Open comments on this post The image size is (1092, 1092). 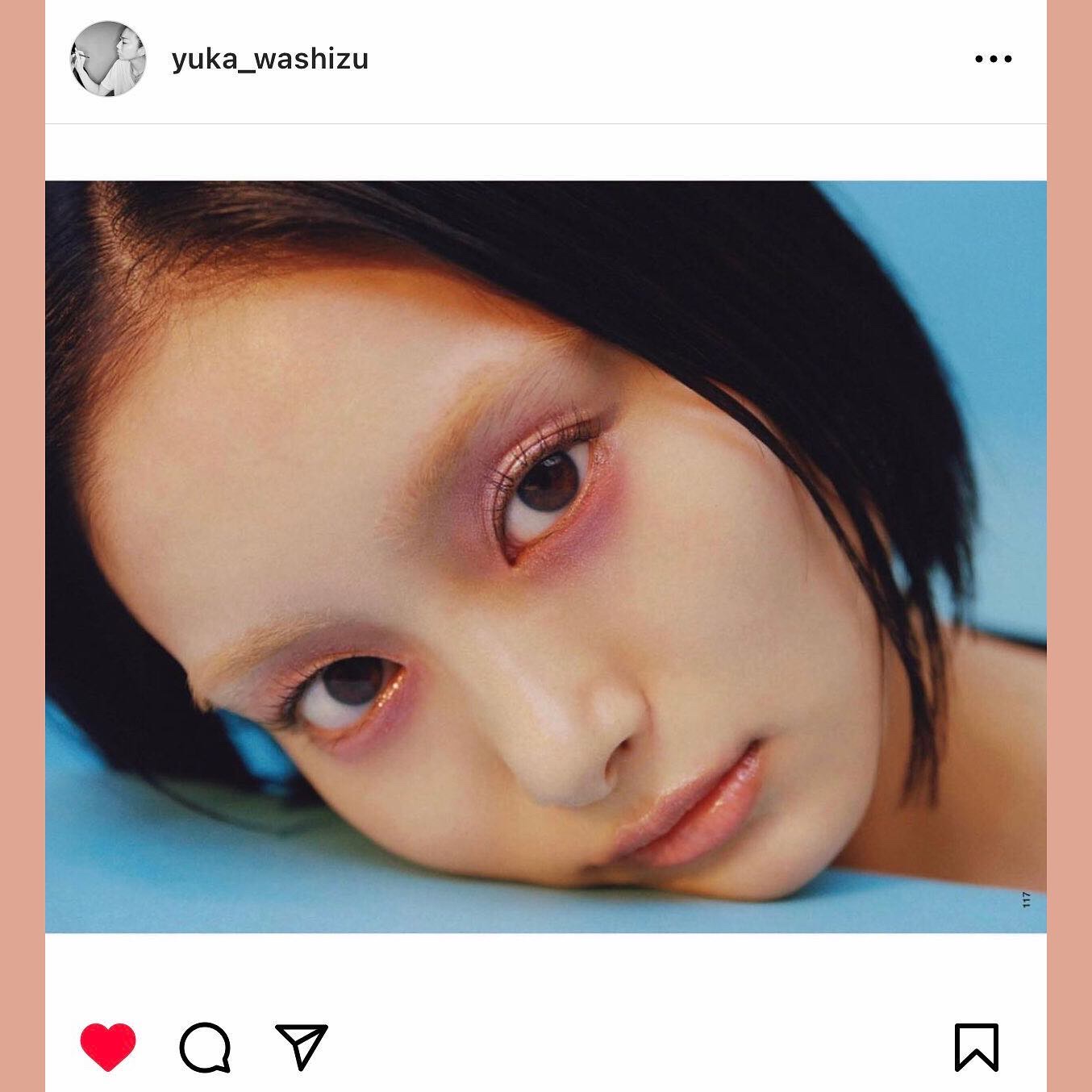point(205,1048)
